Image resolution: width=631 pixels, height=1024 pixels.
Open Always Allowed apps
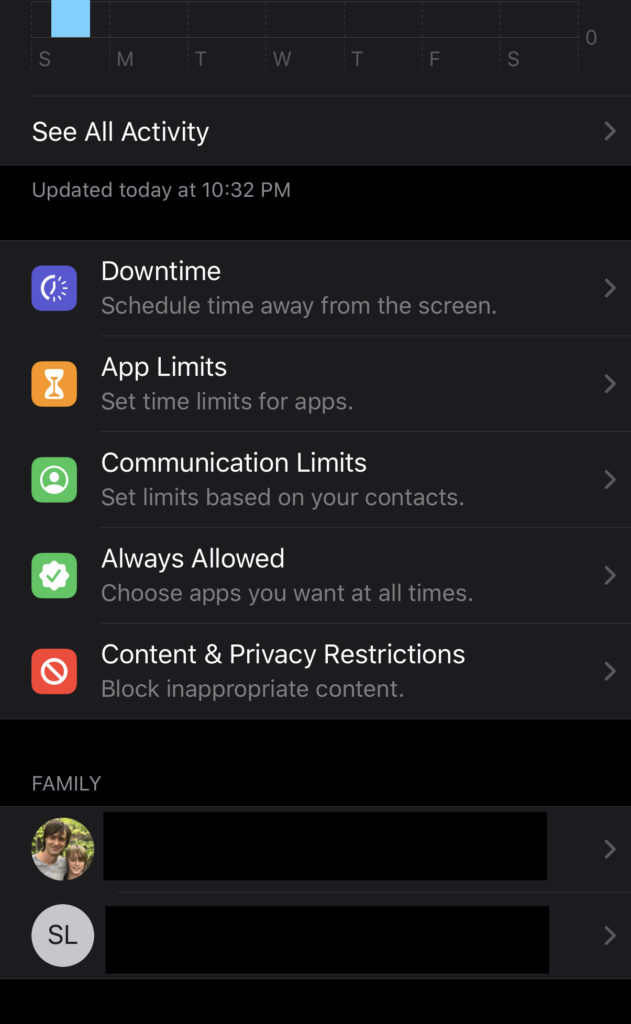point(316,575)
